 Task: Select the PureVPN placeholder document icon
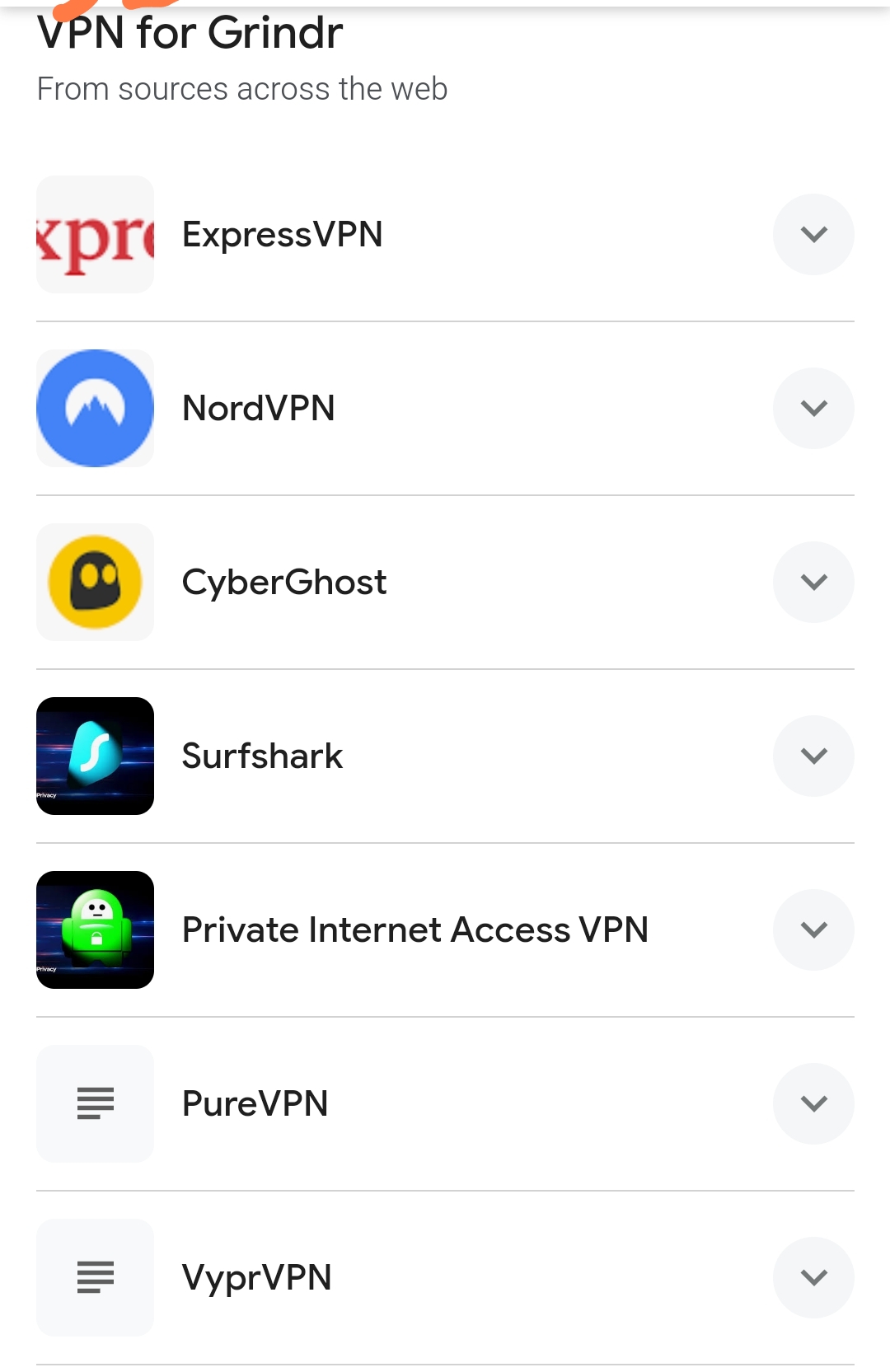[x=94, y=1103]
